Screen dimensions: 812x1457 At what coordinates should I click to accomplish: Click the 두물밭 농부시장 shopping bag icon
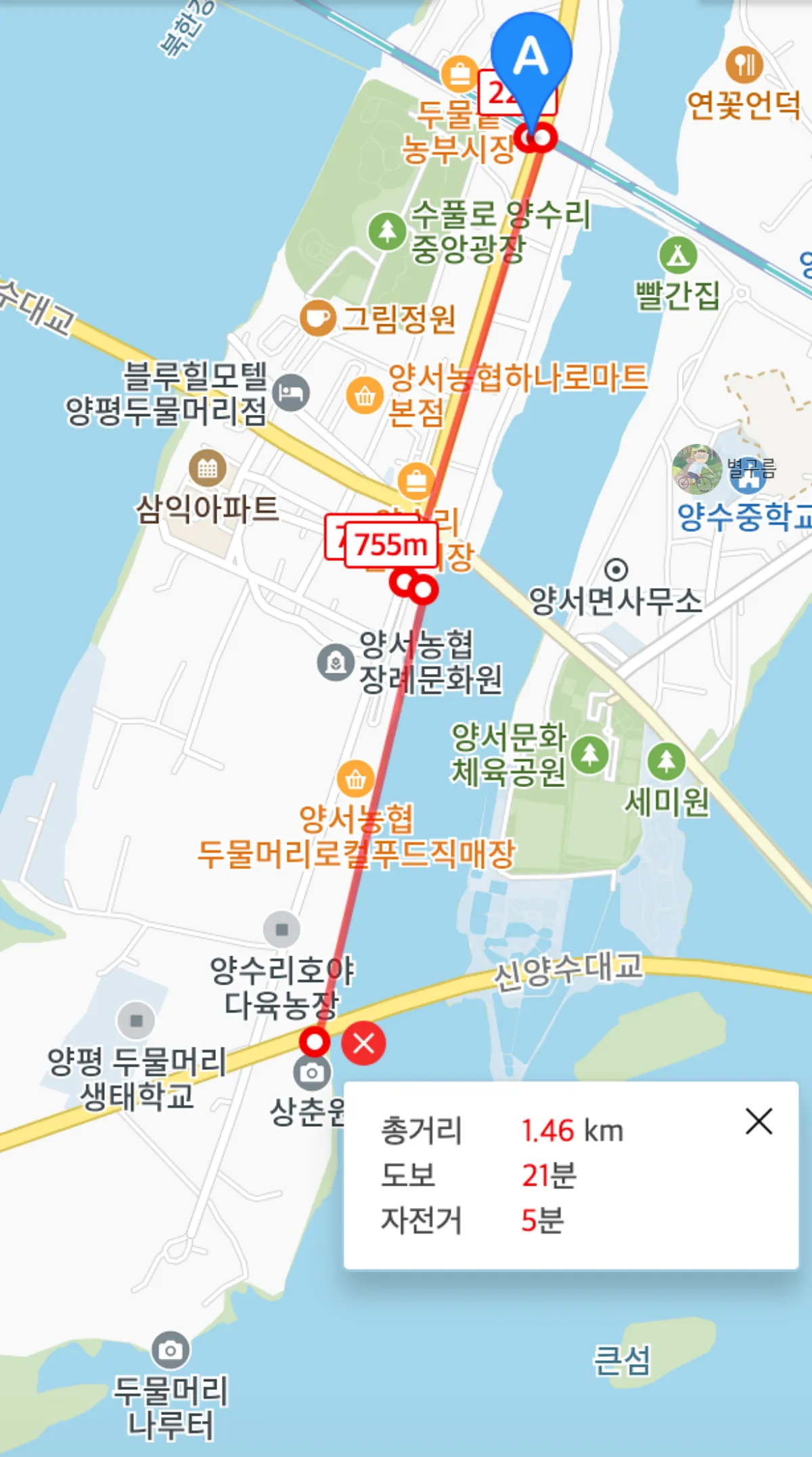point(460,74)
